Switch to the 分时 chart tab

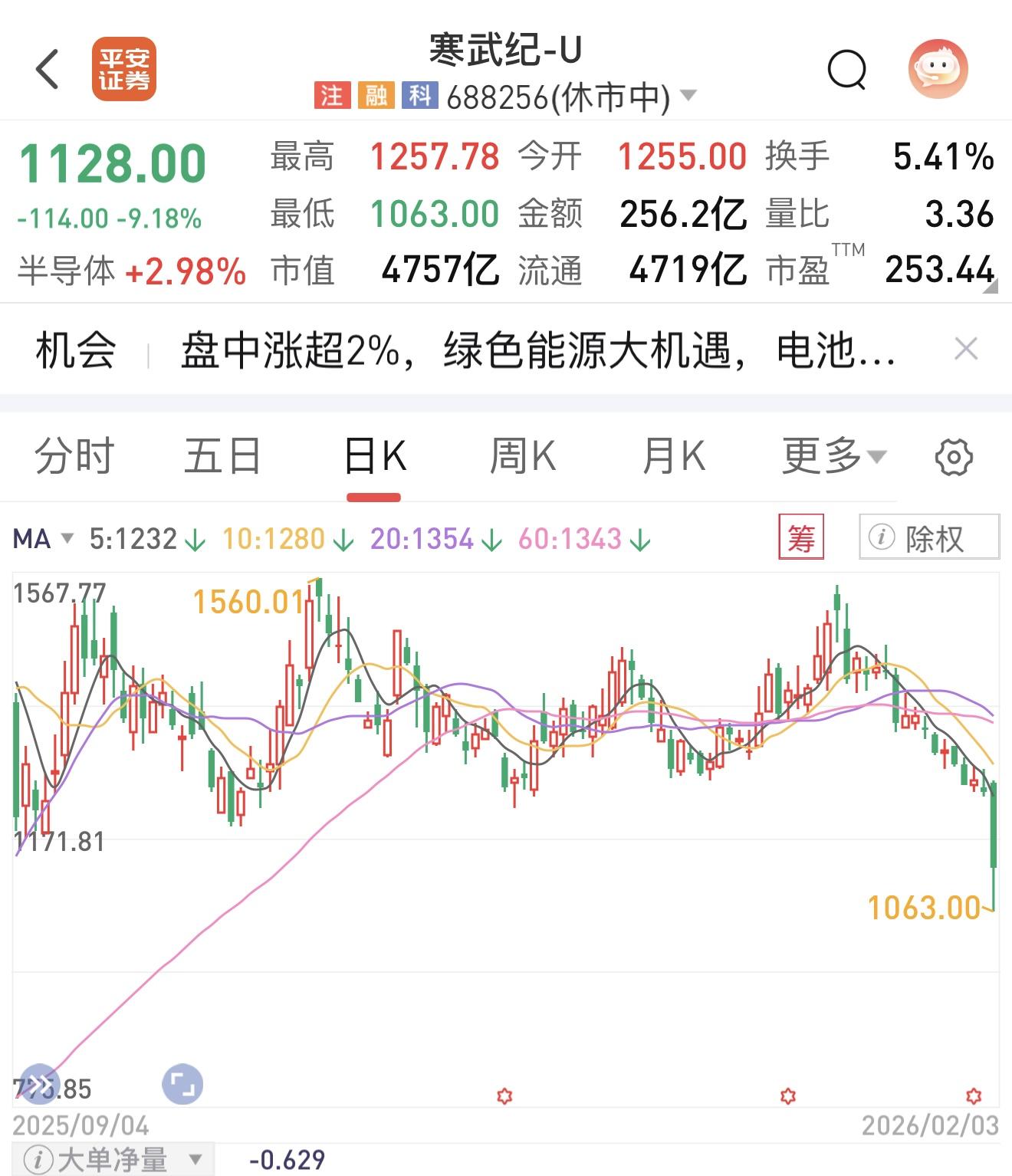(x=74, y=456)
